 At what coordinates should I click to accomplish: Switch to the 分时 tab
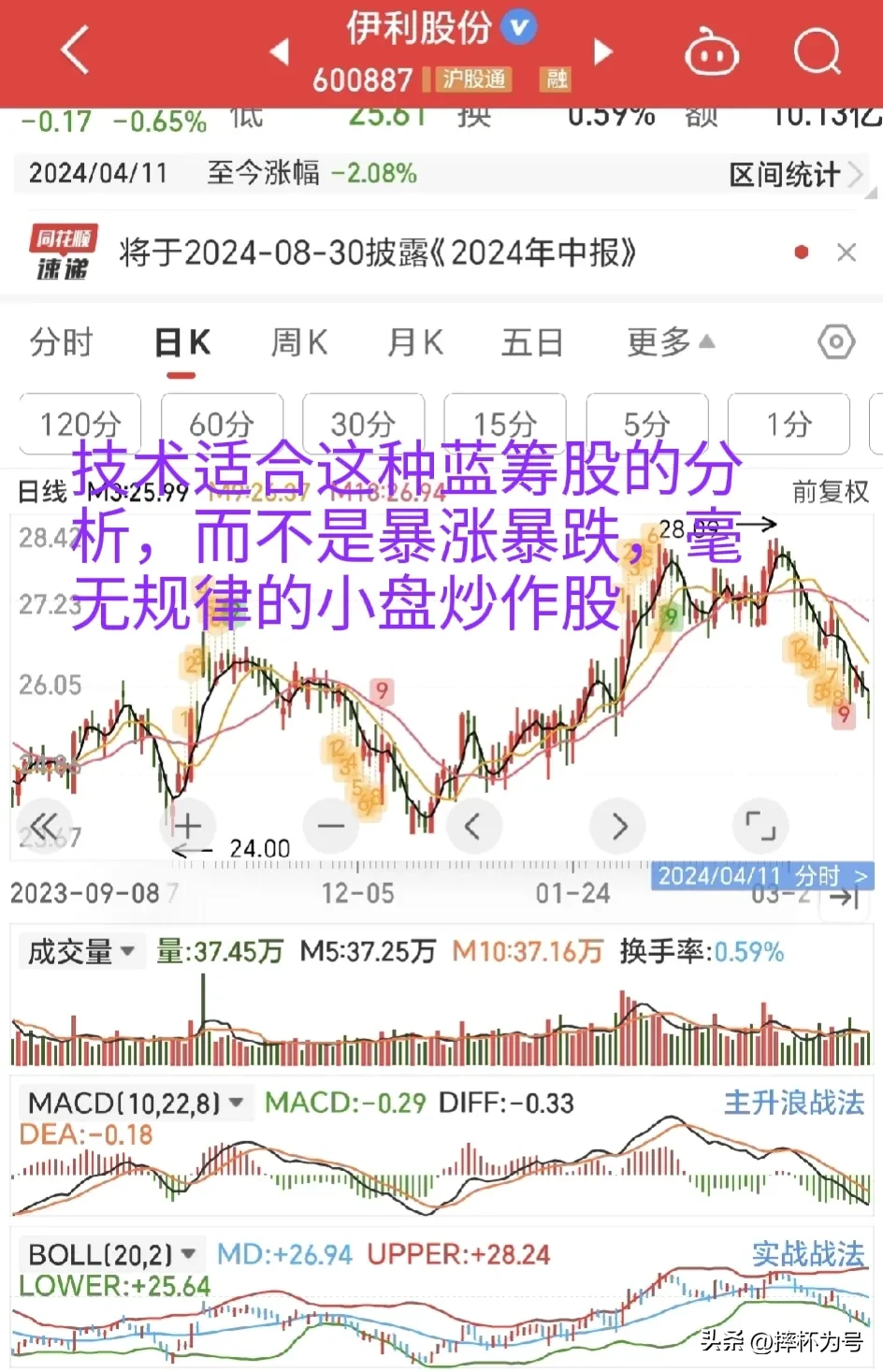point(62,343)
